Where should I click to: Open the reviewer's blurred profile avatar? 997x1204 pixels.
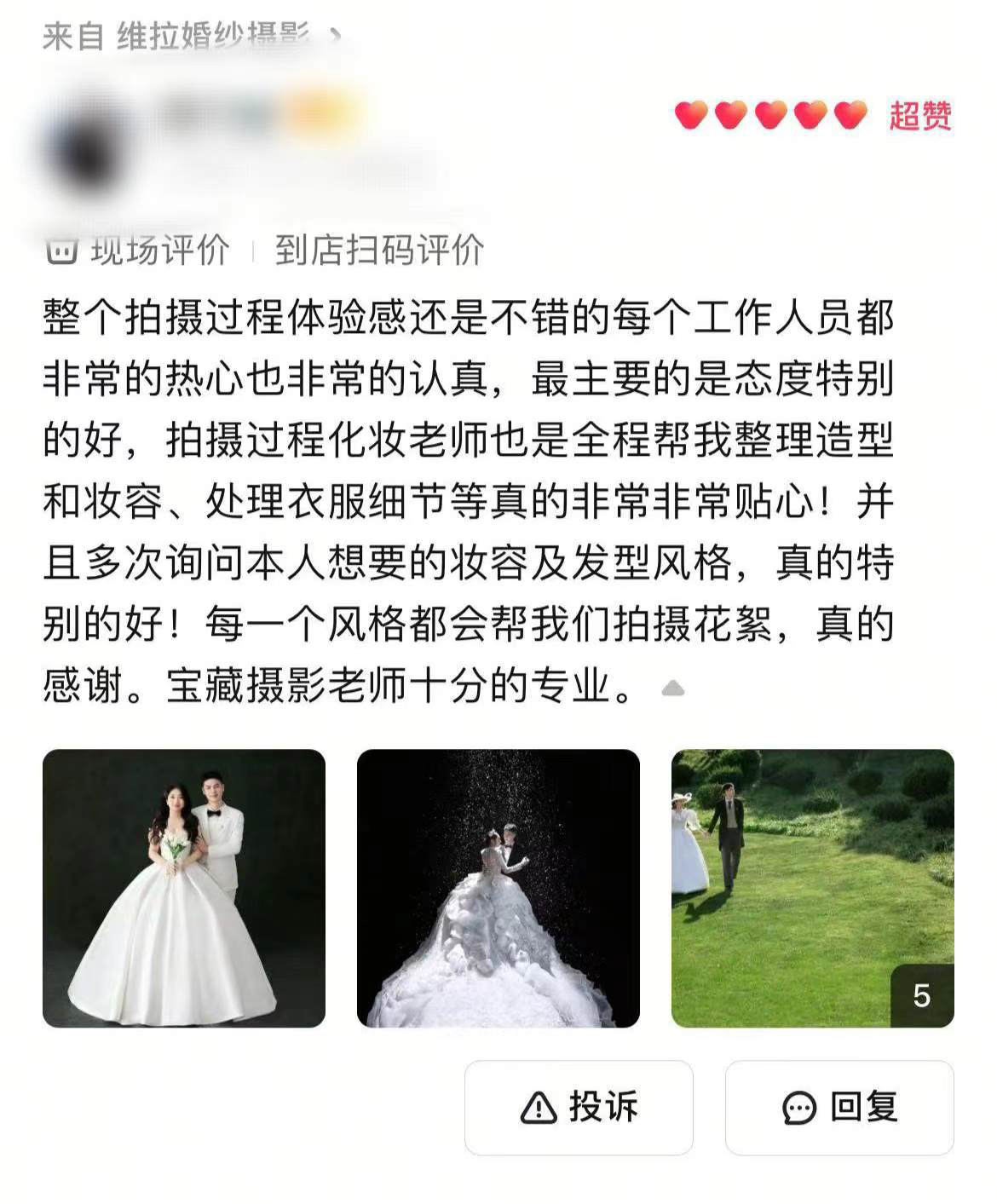pos(85,153)
